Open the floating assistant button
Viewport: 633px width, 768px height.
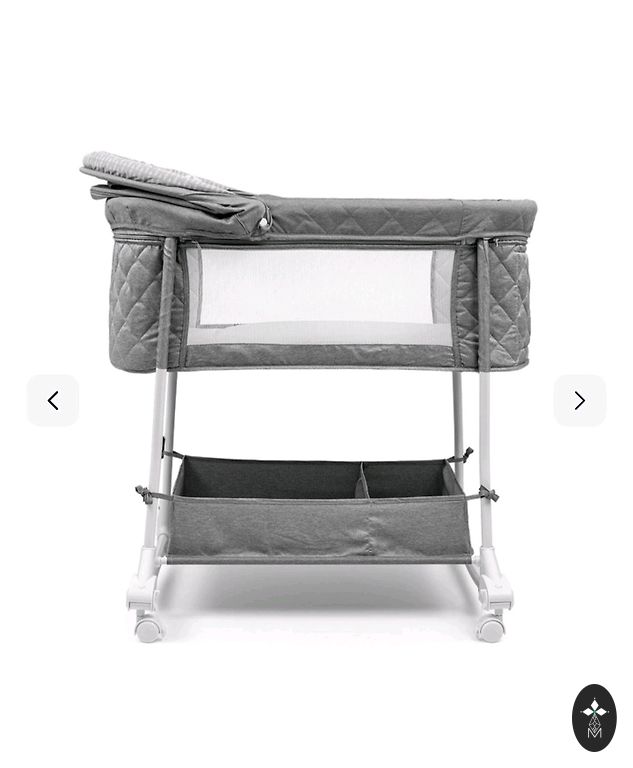(x=594, y=718)
